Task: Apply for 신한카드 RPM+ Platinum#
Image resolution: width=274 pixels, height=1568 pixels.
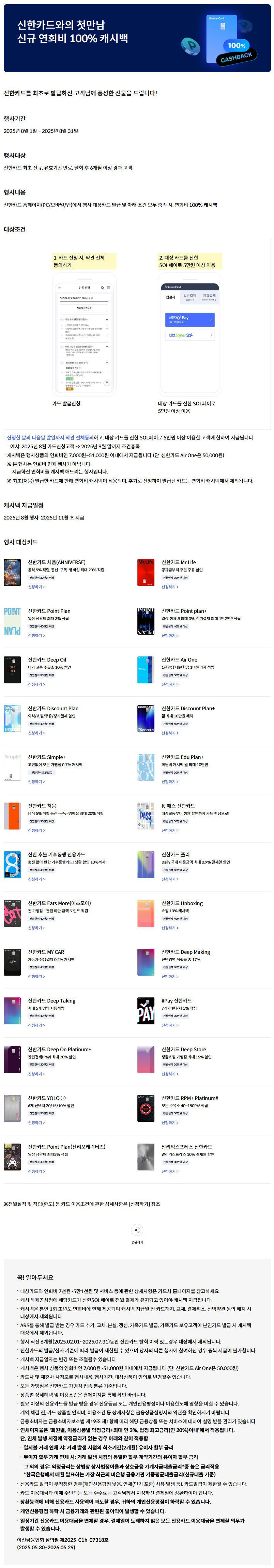Action: tap(170, 1122)
